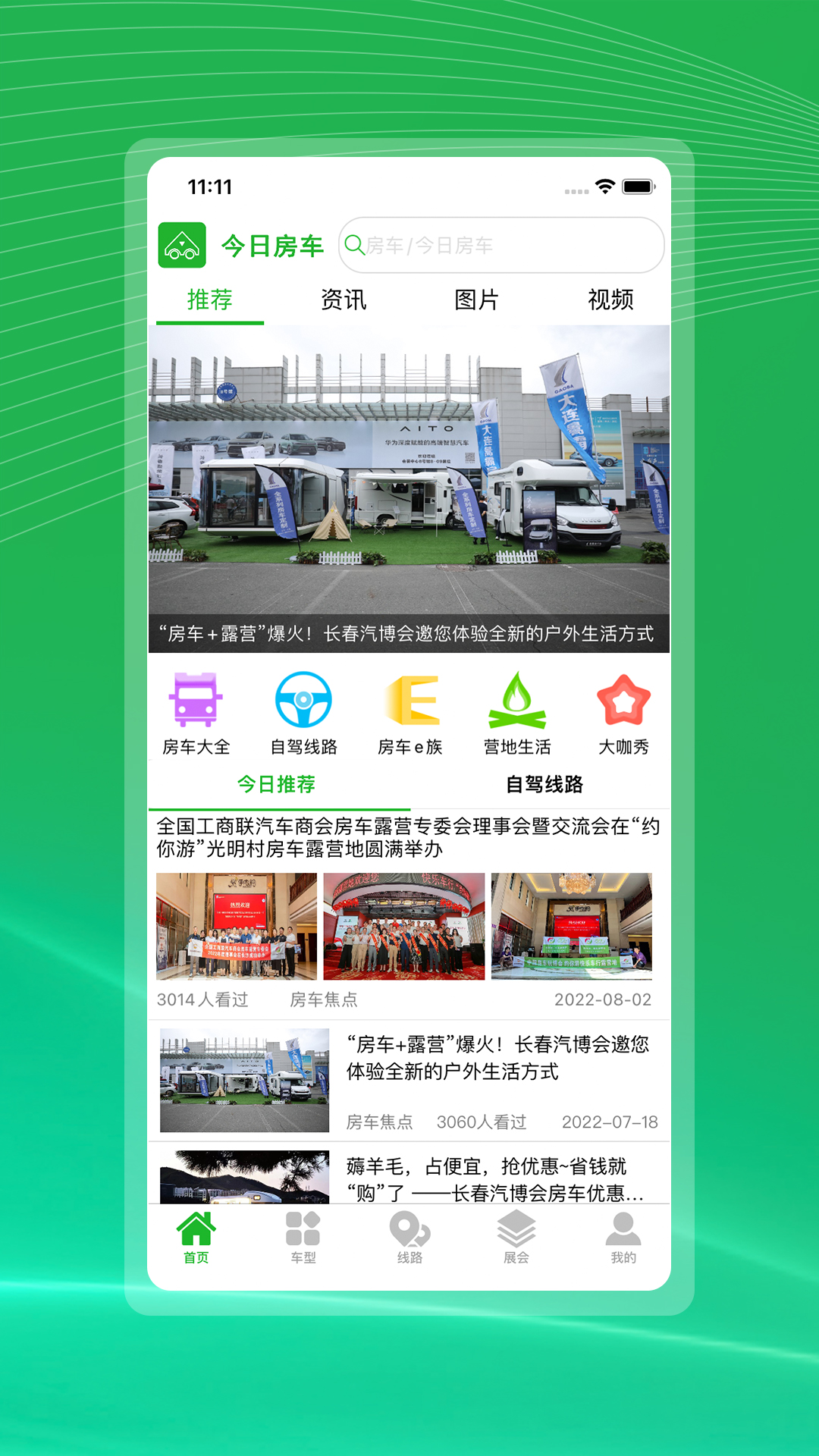This screenshot has width=819, height=1456.
Task: Switch to the 资讯 tab
Action: tap(343, 300)
